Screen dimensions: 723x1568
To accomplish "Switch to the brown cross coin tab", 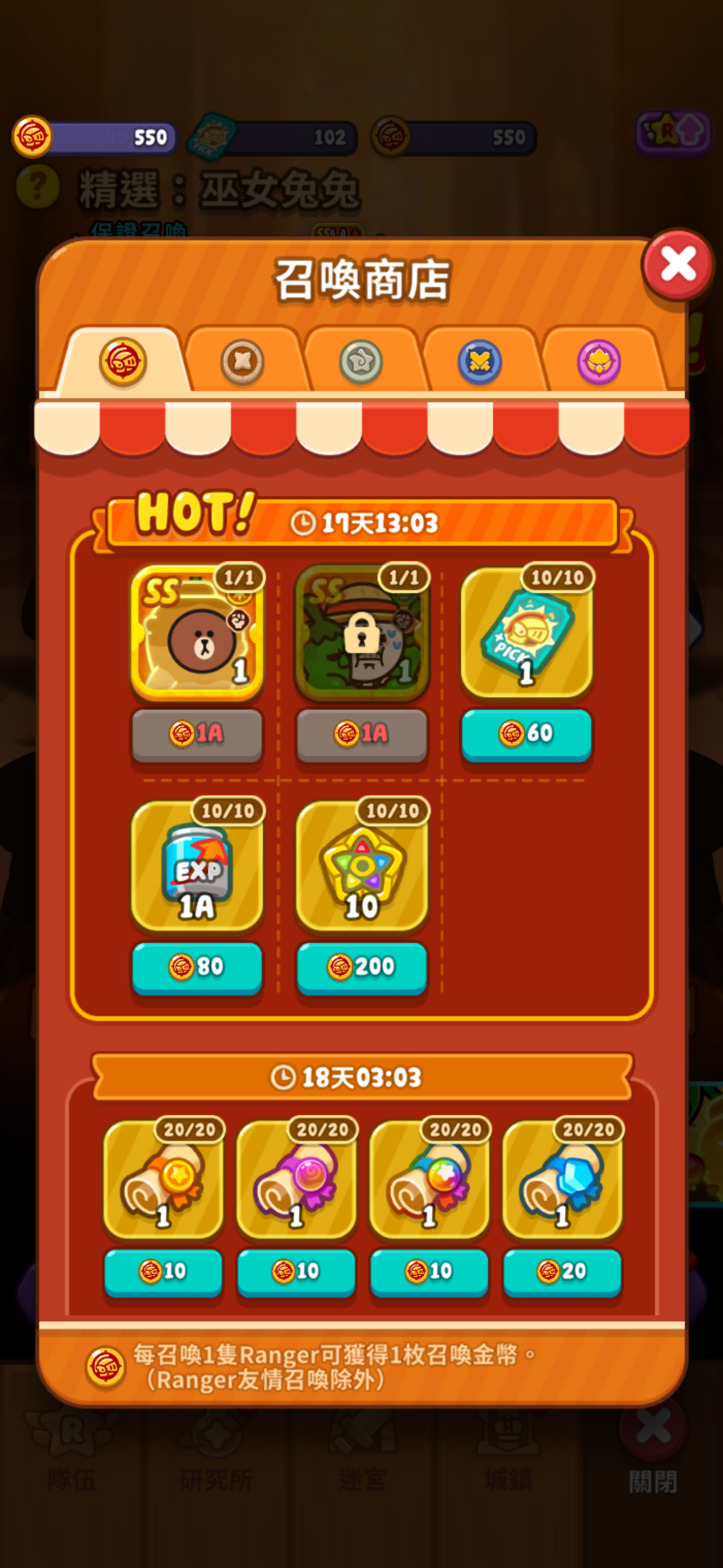I will [x=242, y=362].
